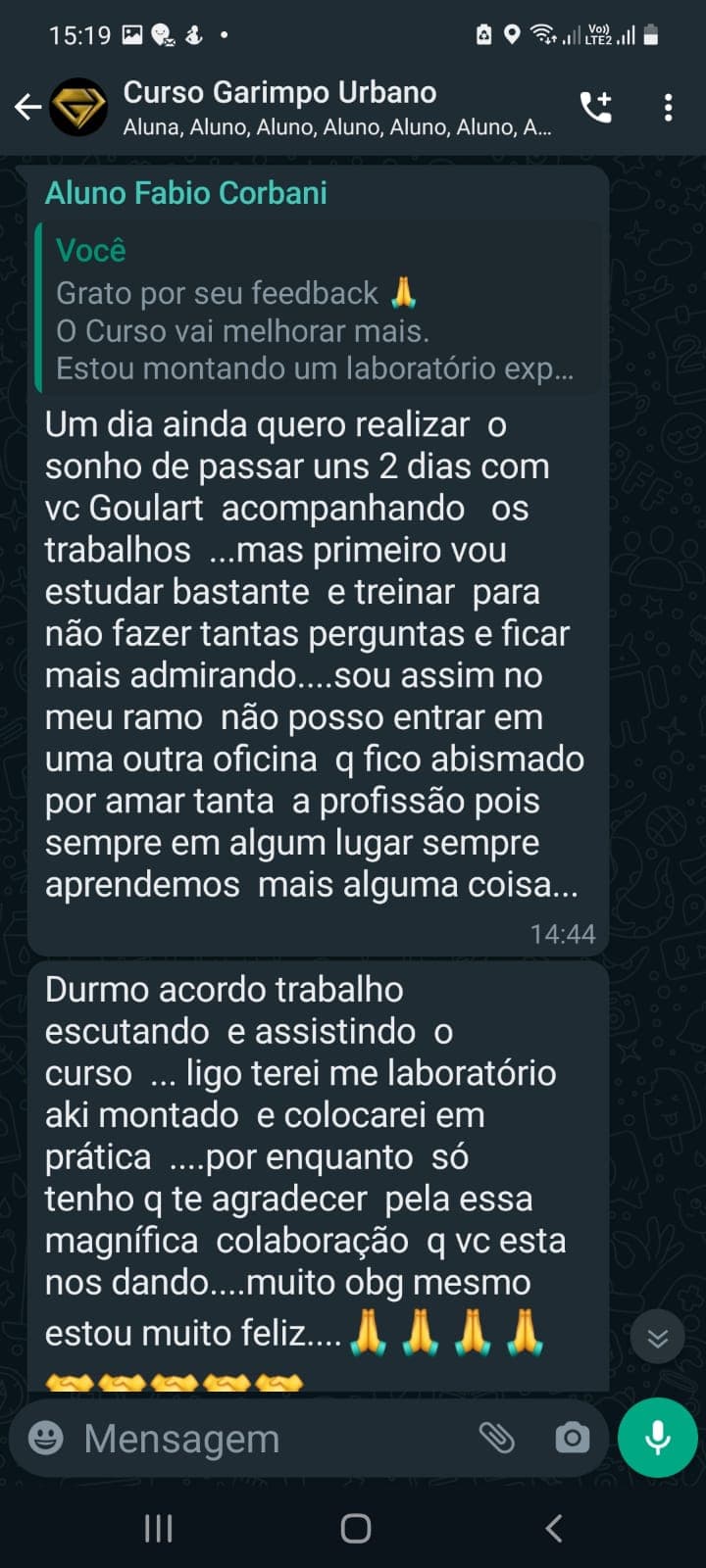Click the location icon in status bar

510,32
